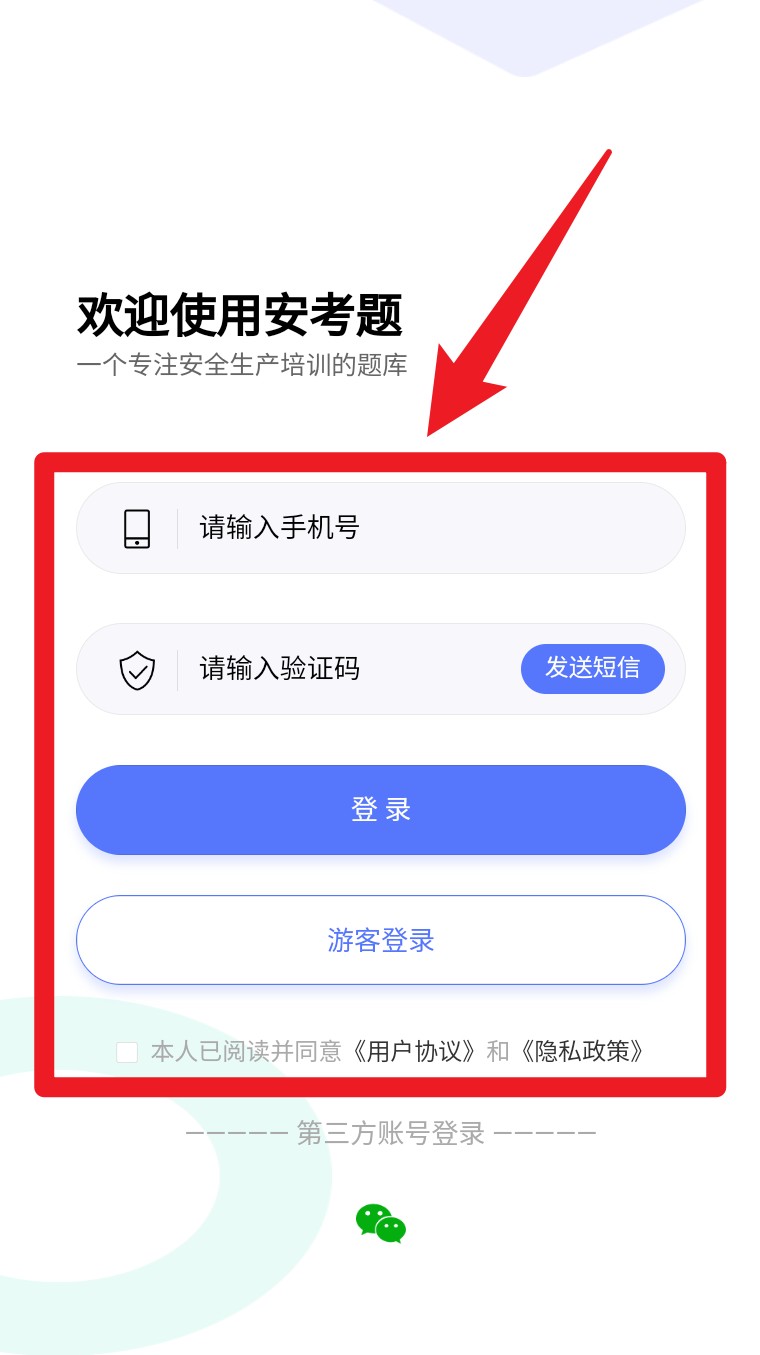760x1355 pixels.
Task: Choose 游客登录 guest login
Action: coord(380,940)
